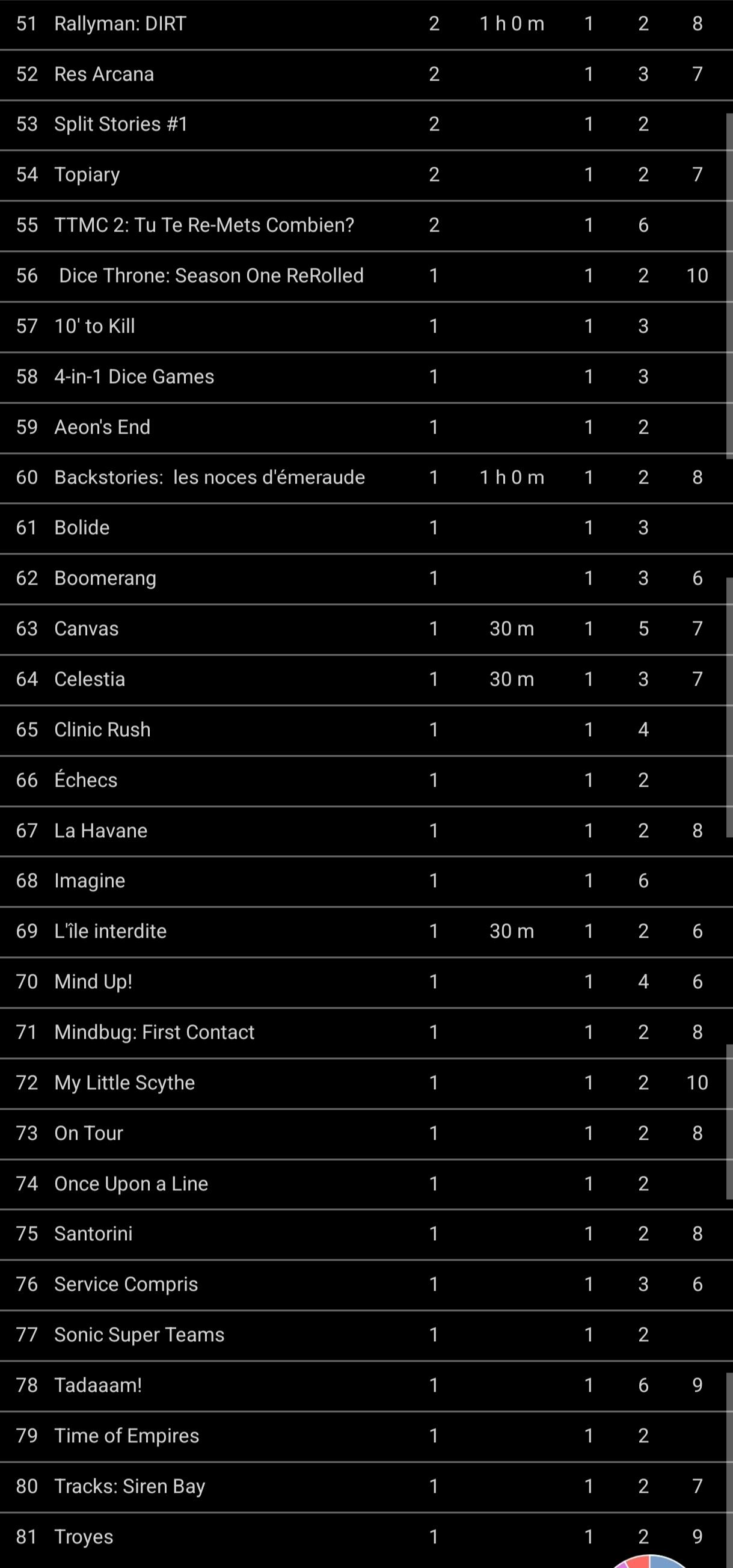Open the Canvas game row
This screenshot has height=1568, width=733.
point(87,629)
